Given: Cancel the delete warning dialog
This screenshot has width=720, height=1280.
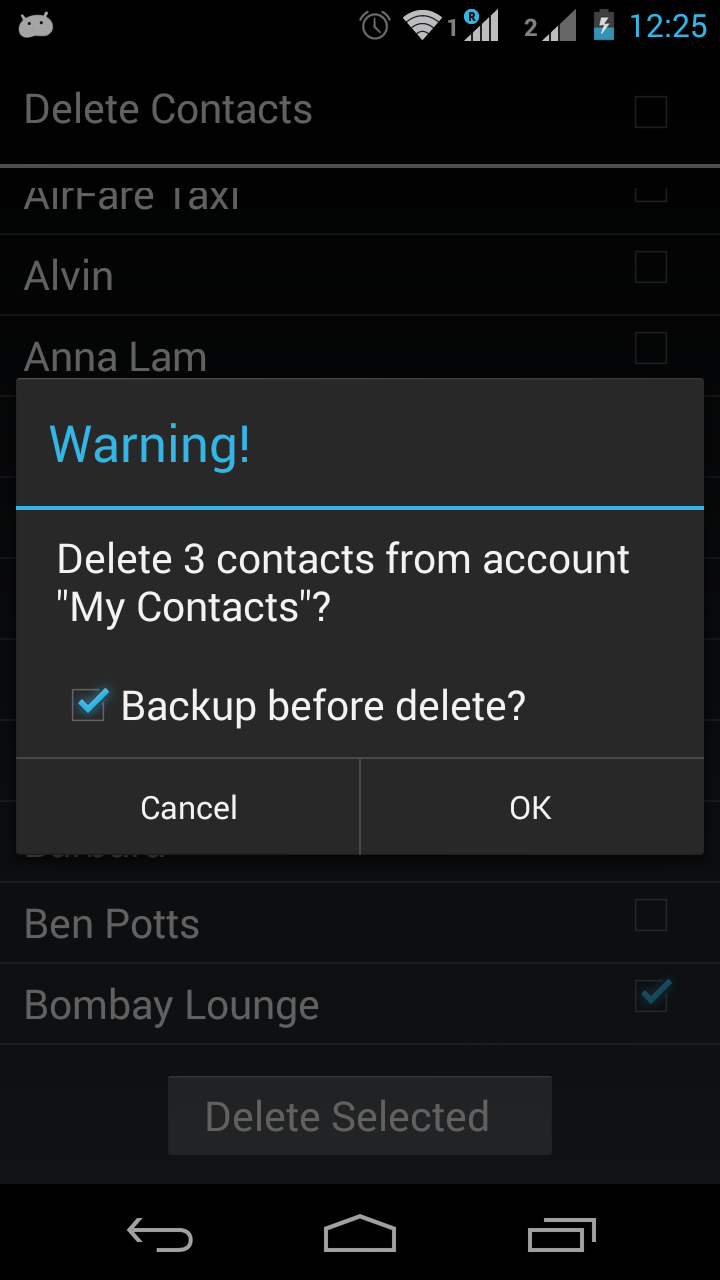Looking at the screenshot, I should (188, 807).
